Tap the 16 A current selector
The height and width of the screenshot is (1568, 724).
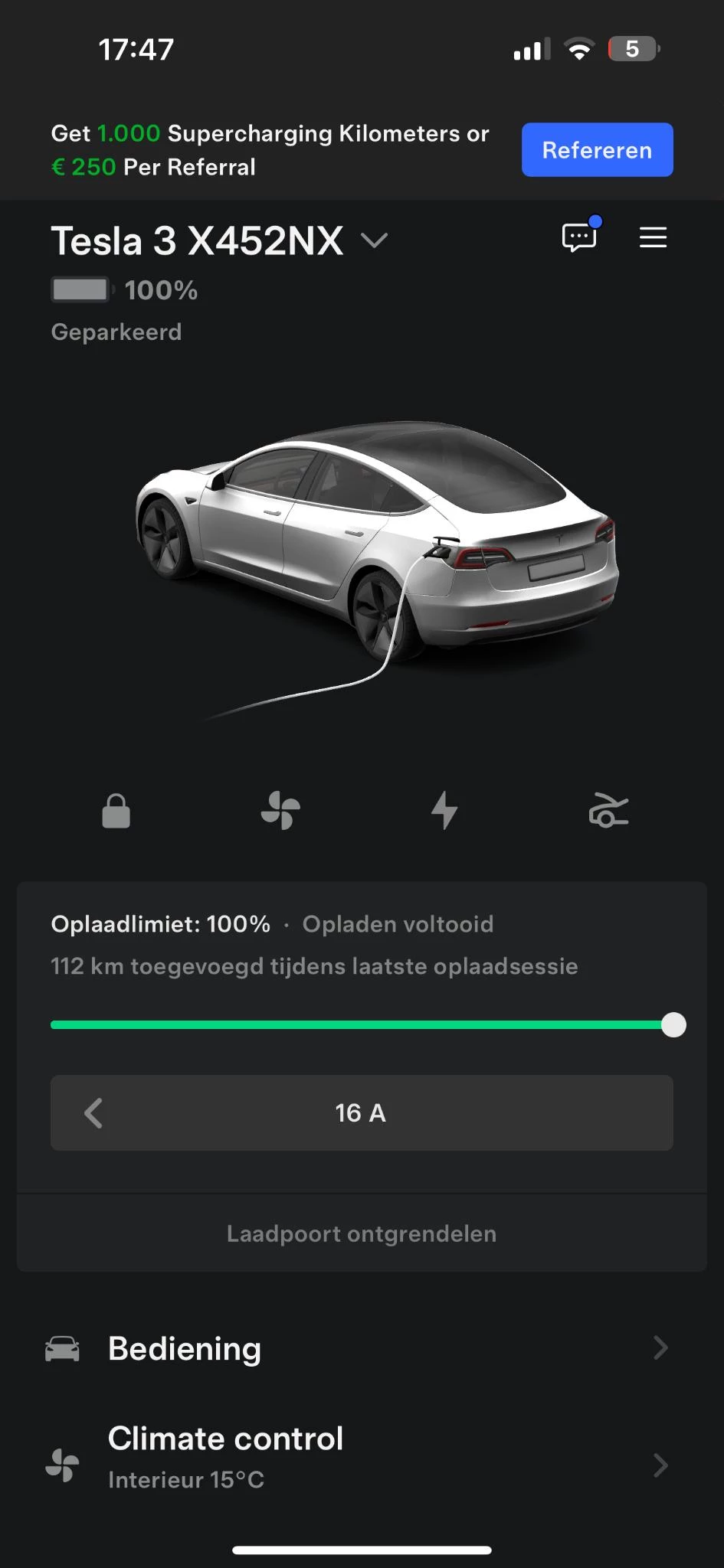(x=362, y=1113)
